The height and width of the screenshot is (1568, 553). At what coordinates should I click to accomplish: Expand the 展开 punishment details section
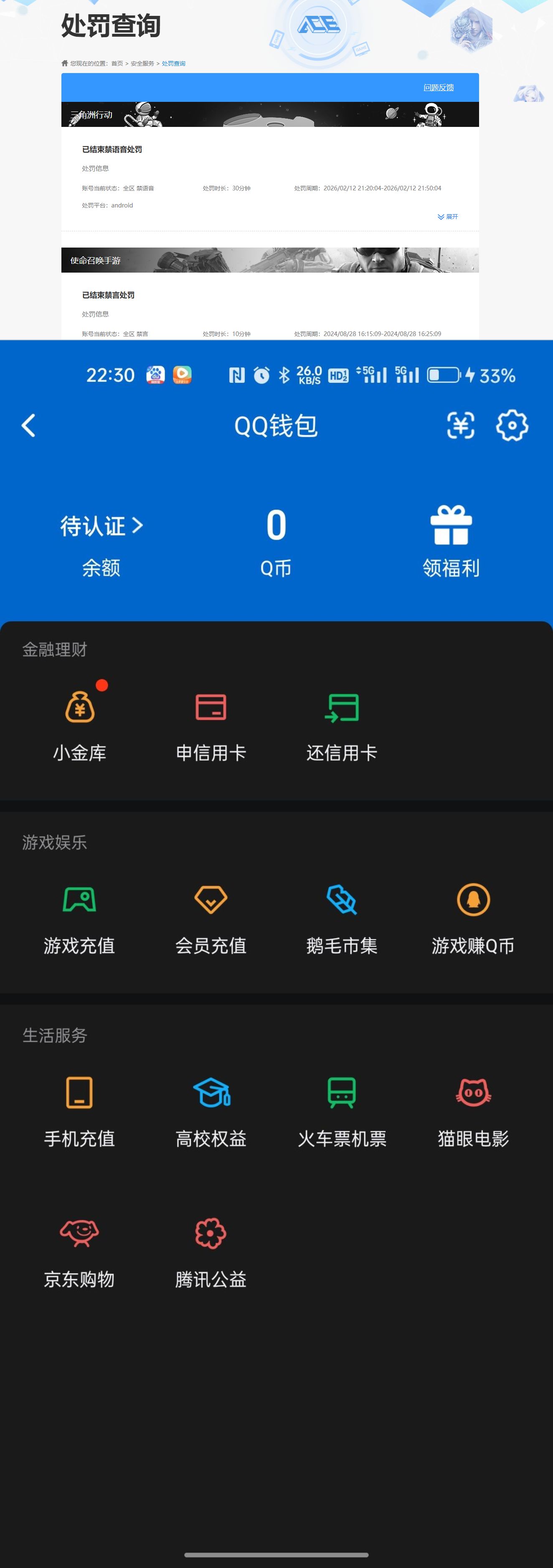[448, 217]
